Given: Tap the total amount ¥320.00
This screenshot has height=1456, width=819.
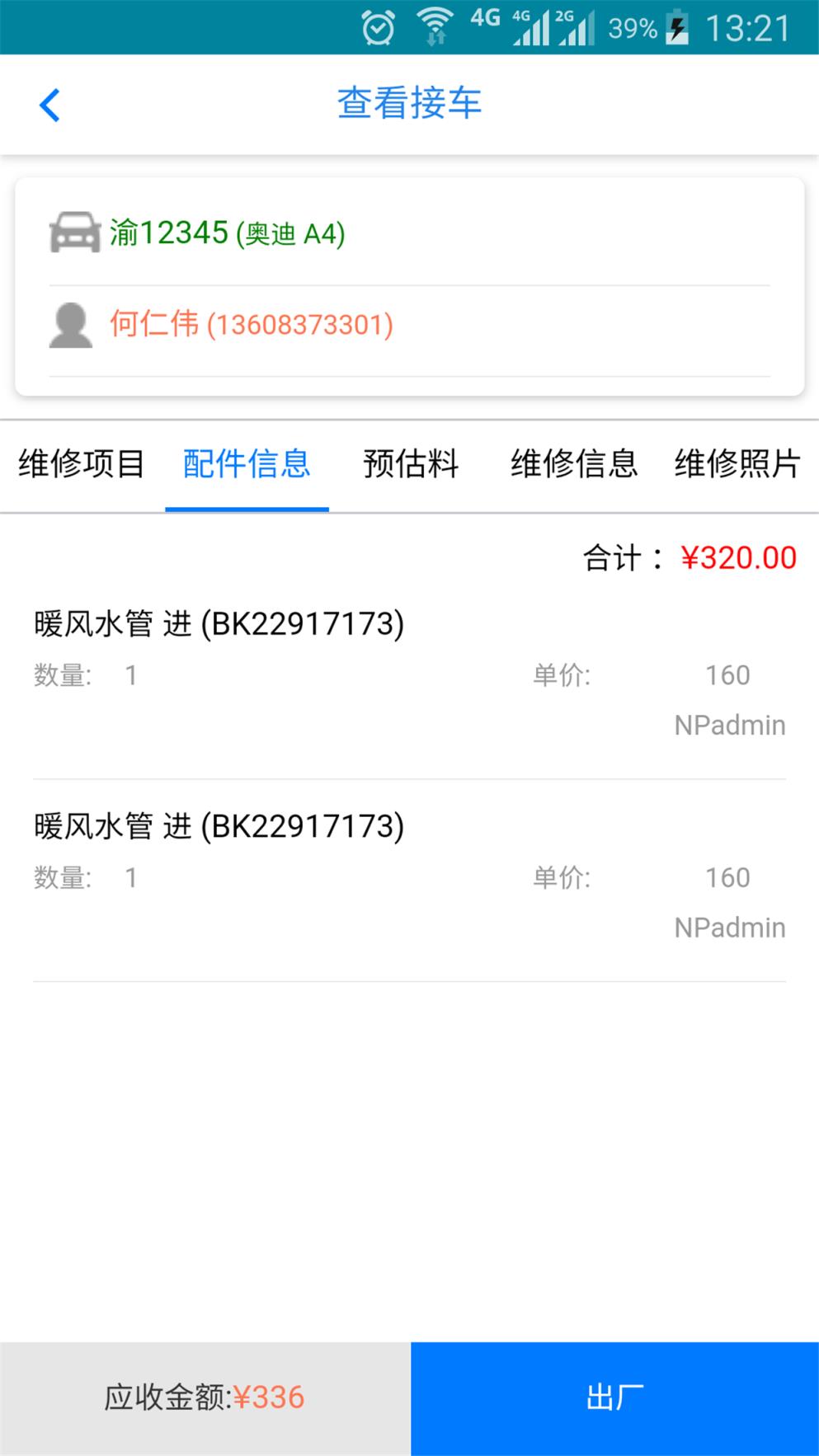Looking at the screenshot, I should (738, 558).
